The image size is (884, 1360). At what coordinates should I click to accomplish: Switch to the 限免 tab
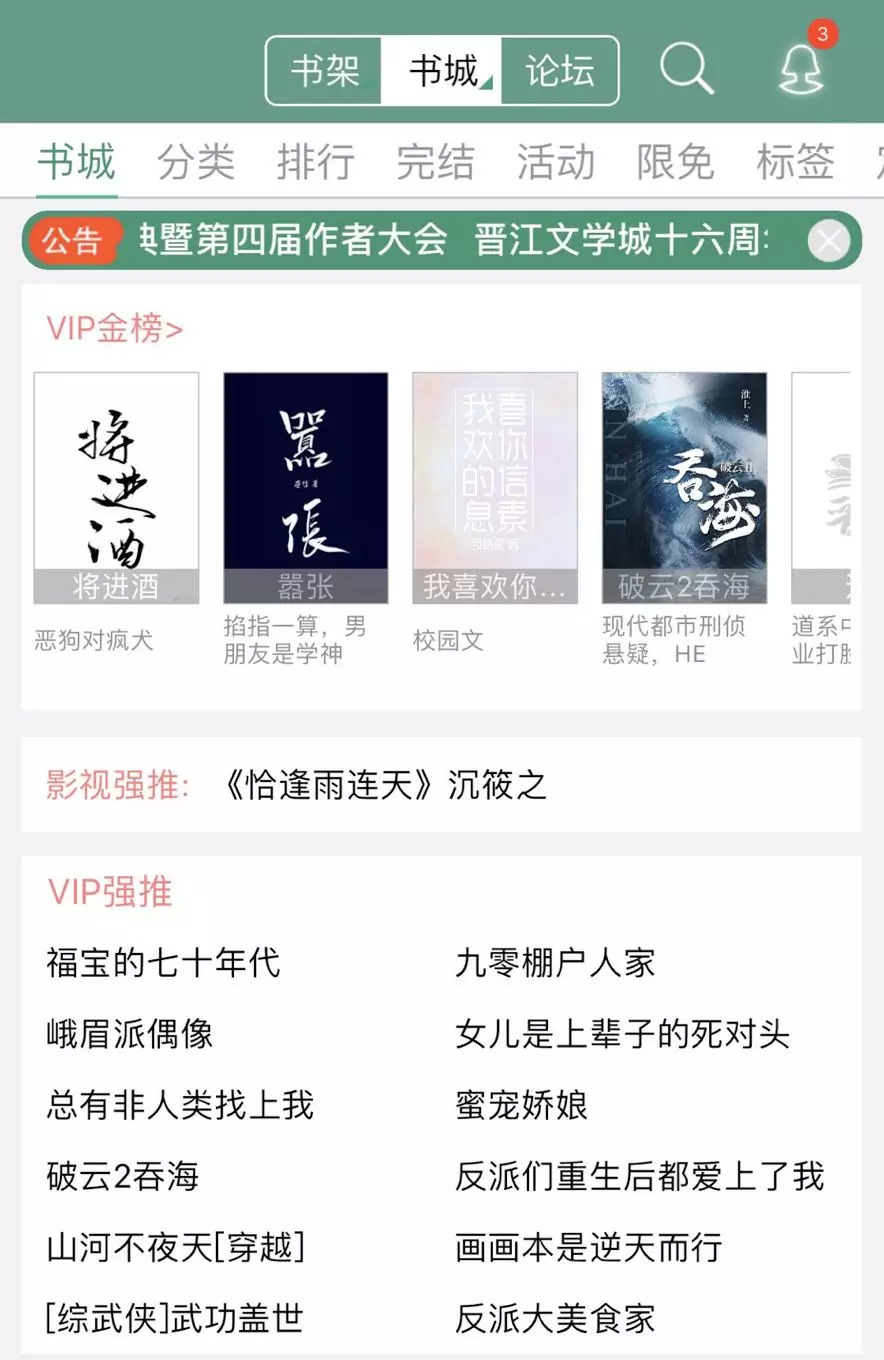click(x=676, y=162)
